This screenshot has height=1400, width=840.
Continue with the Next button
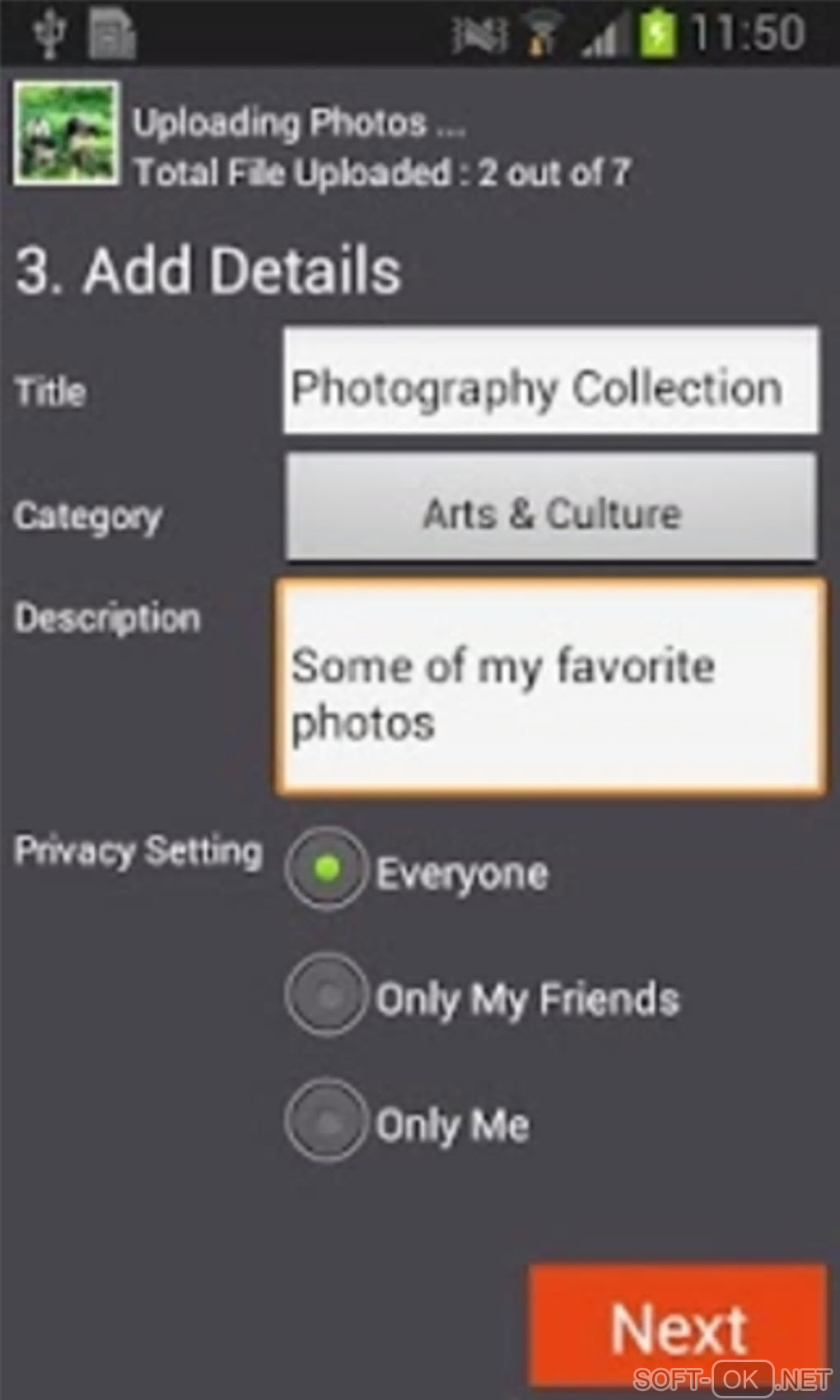[x=677, y=1326]
